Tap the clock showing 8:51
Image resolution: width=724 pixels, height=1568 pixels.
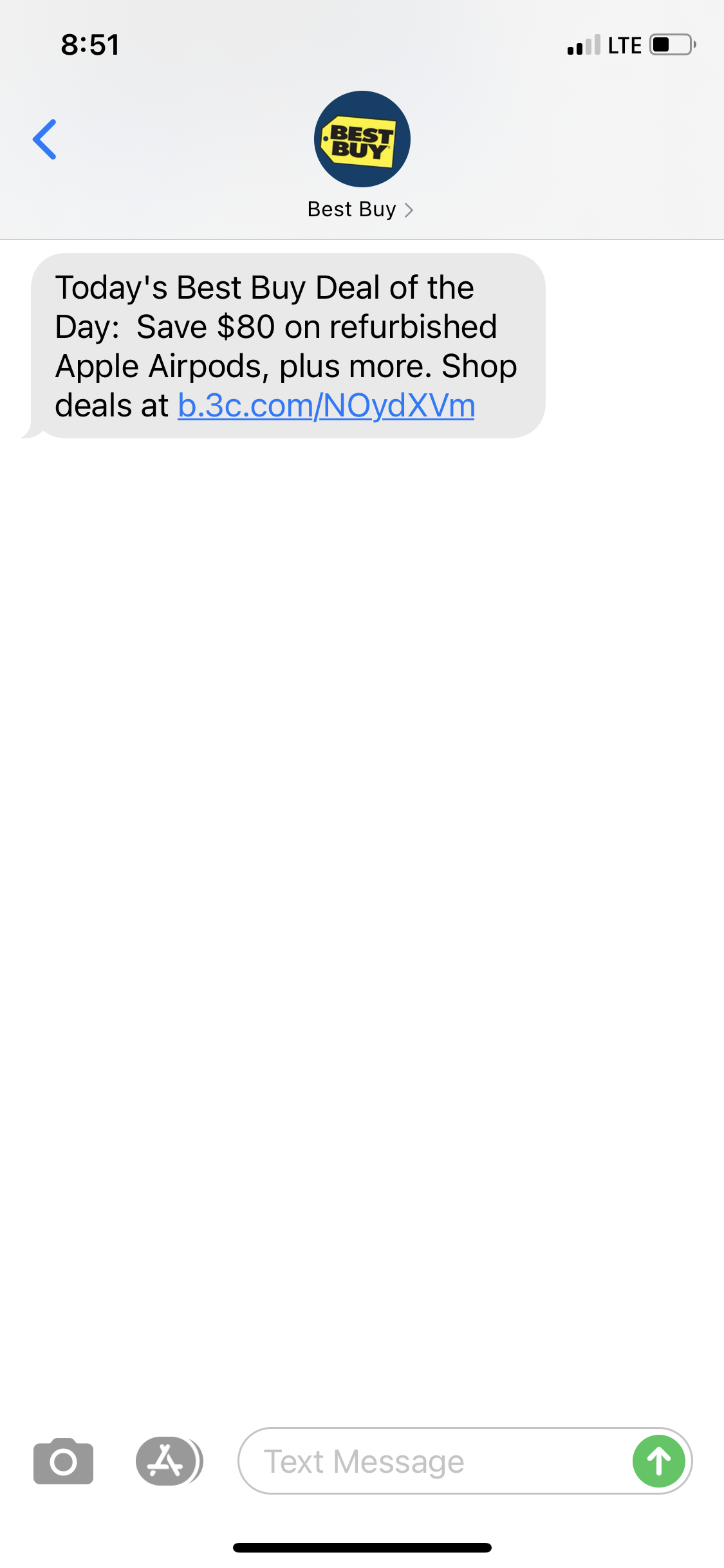click(89, 44)
